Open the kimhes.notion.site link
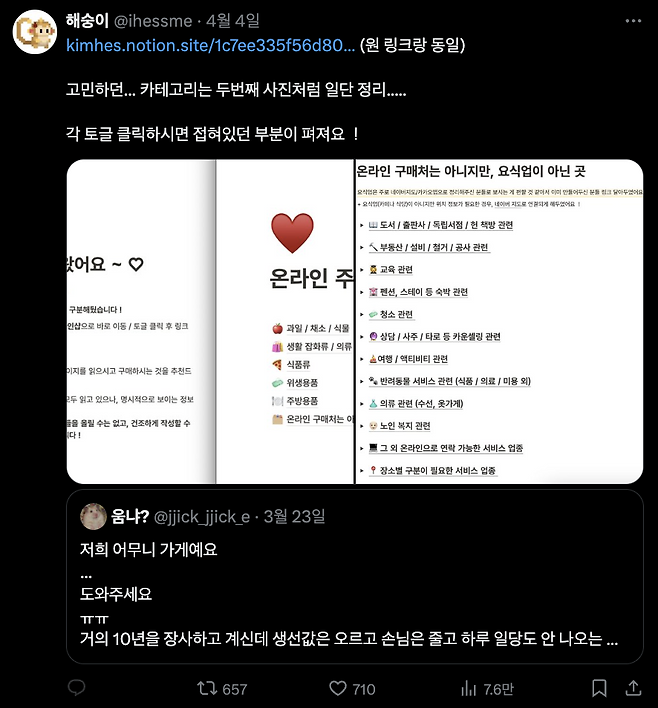The width and height of the screenshot is (658, 708). (x=210, y=45)
